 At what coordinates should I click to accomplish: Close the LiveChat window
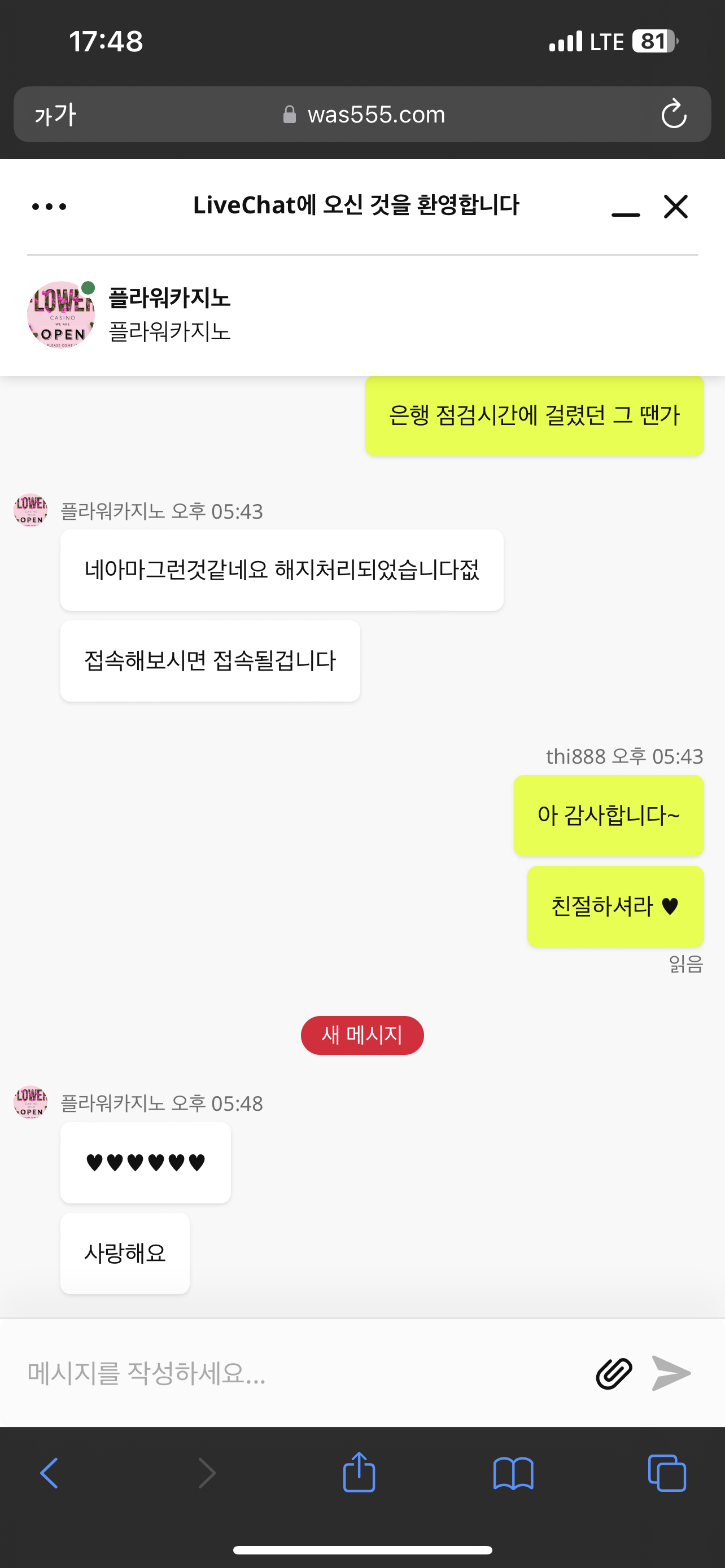[x=676, y=207]
